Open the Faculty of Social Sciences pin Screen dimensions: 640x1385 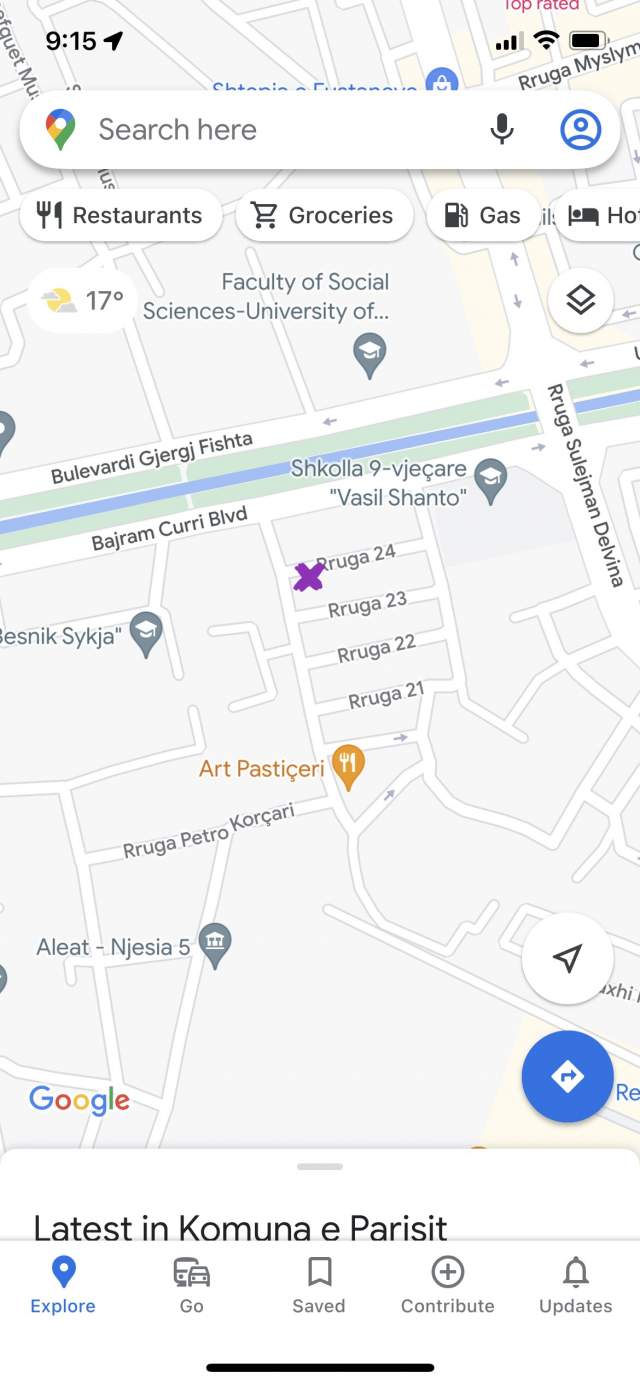(370, 355)
